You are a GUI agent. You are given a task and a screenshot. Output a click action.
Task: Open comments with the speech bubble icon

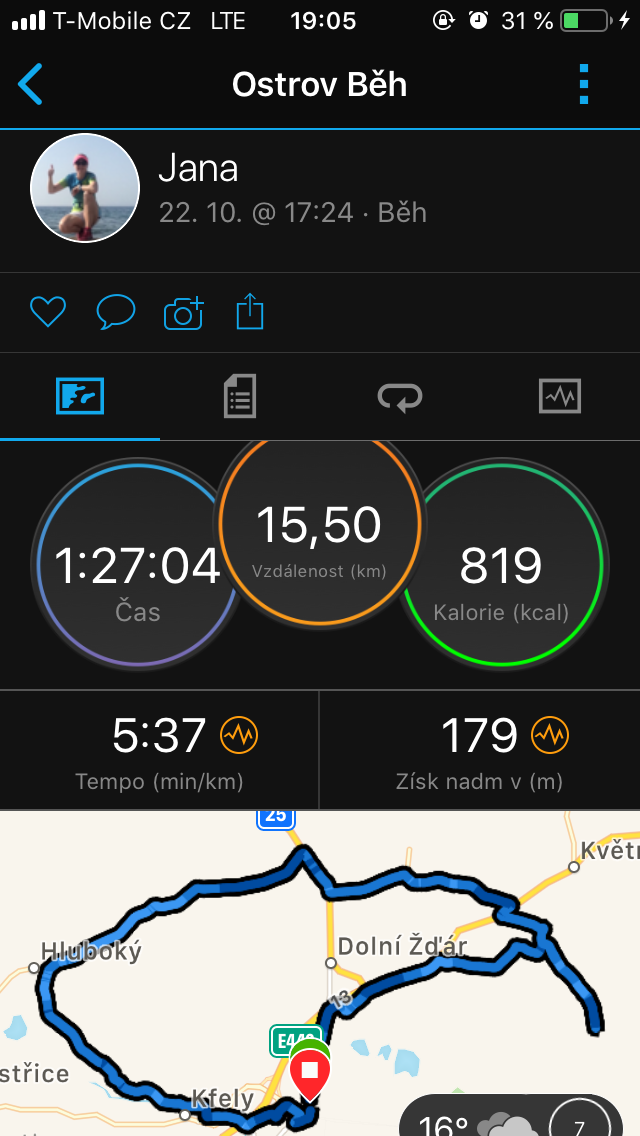pos(116,312)
